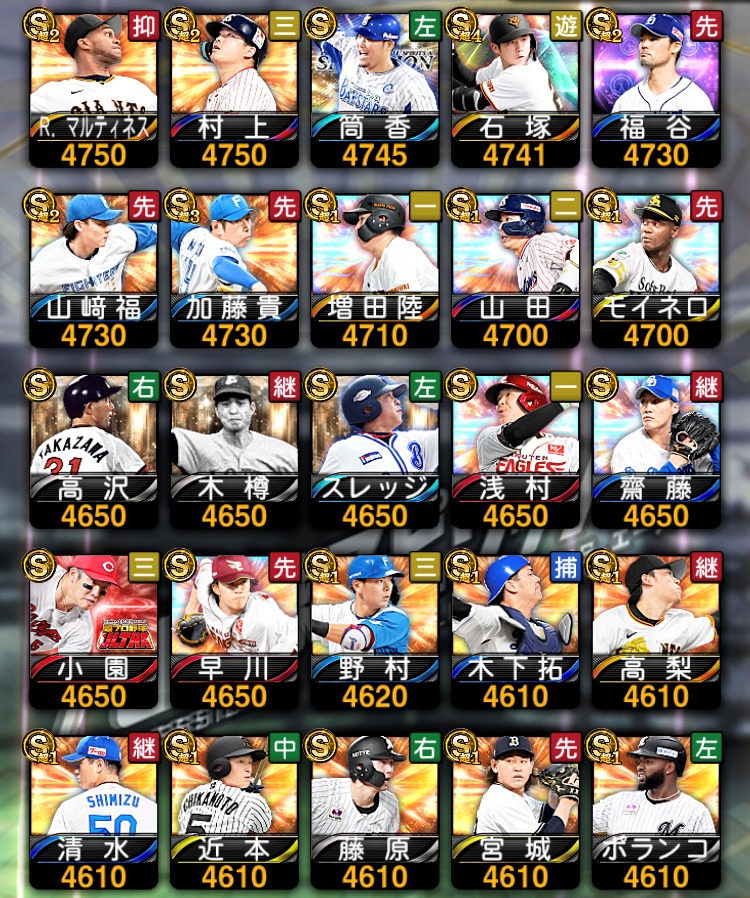Tap the 山田 second baseman card
This screenshot has width=750, height=898.
point(515,268)
